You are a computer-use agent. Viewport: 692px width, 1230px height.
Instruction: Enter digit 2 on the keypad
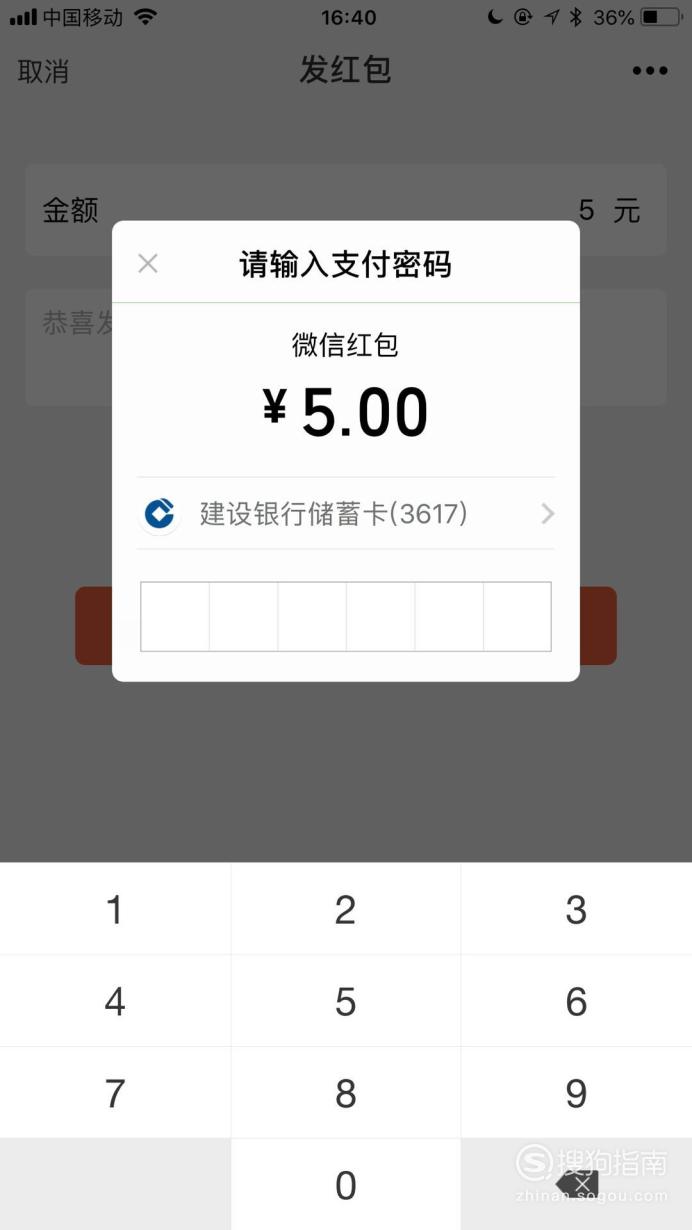346,909
